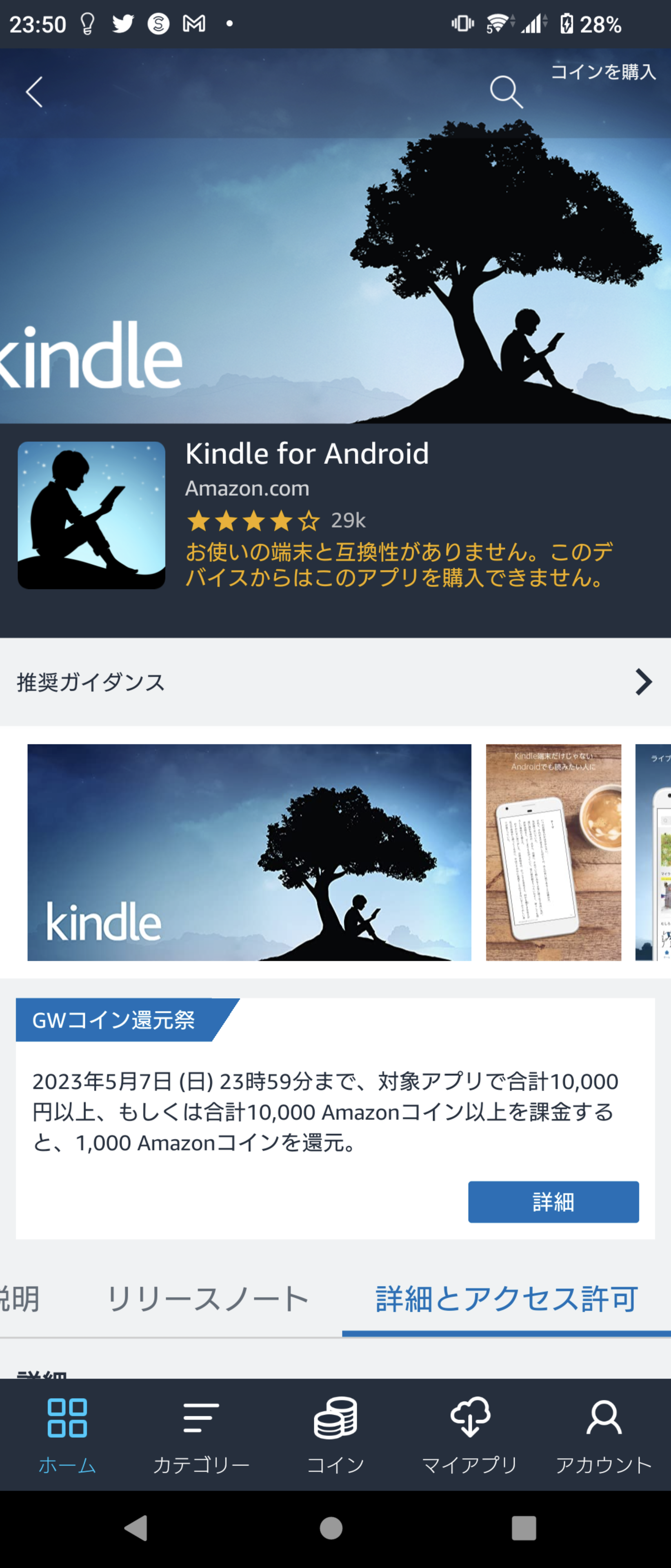Tap the back arrow in the header
671x1568 pixels.
click(35, 93)
